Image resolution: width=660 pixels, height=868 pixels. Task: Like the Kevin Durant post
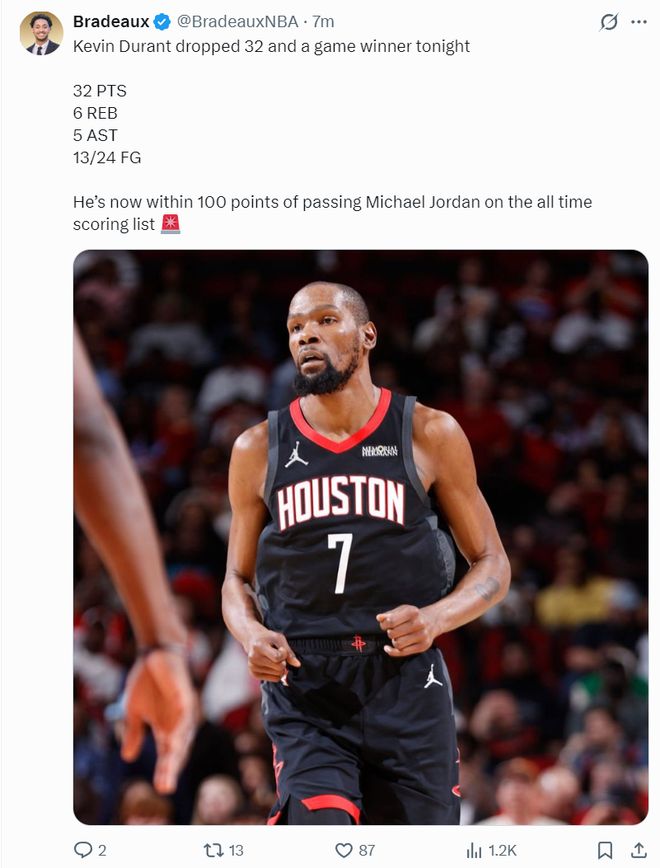[x=344, y=850]
